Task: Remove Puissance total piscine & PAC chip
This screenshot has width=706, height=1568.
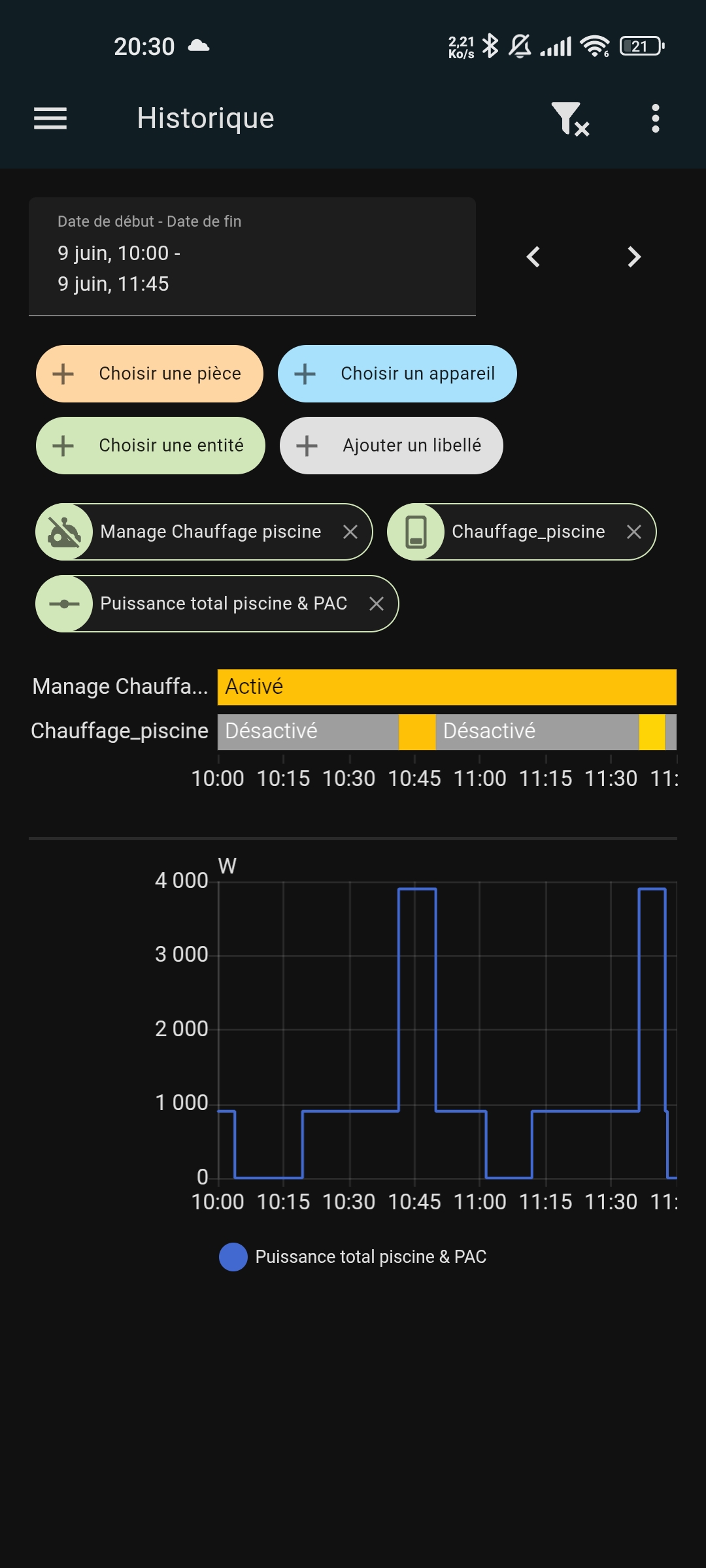Action: (376, 604)
